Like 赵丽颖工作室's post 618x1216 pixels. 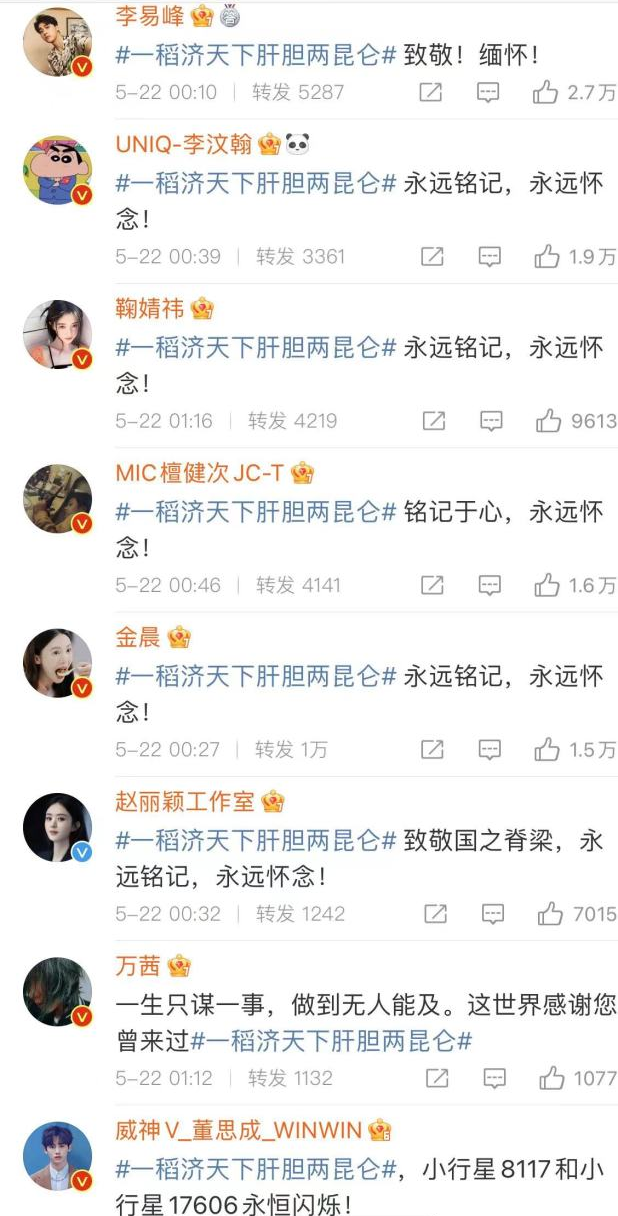point(550,913)
